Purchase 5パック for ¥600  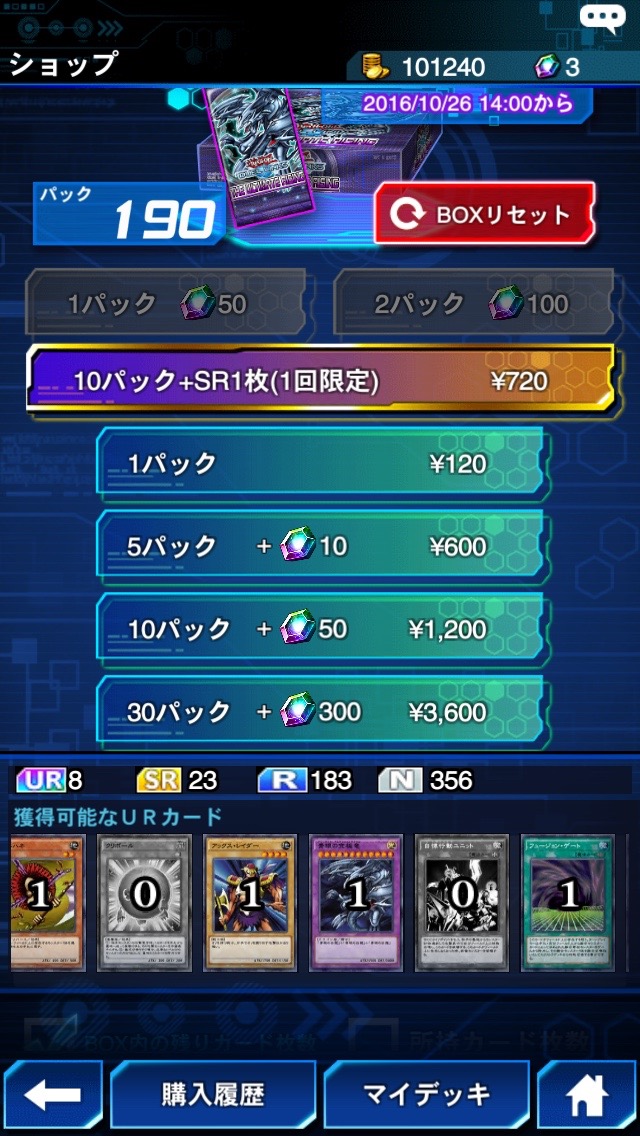[320, 546]
